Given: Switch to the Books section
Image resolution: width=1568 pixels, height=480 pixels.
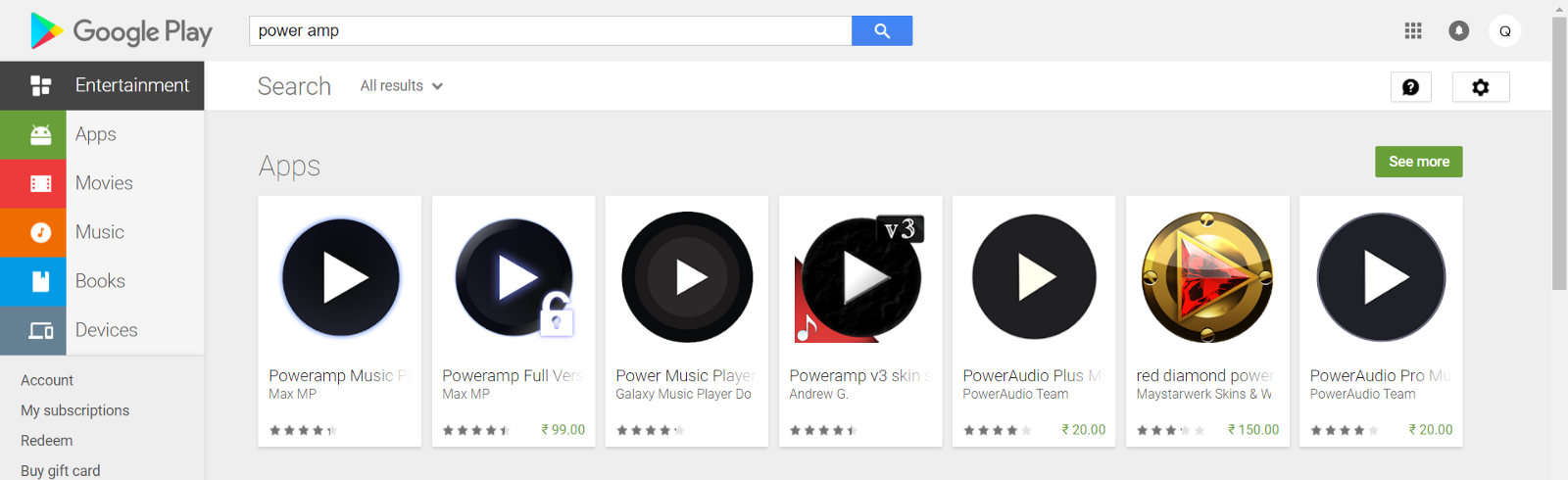Looking at the screenshot, I should coord(102,281).
